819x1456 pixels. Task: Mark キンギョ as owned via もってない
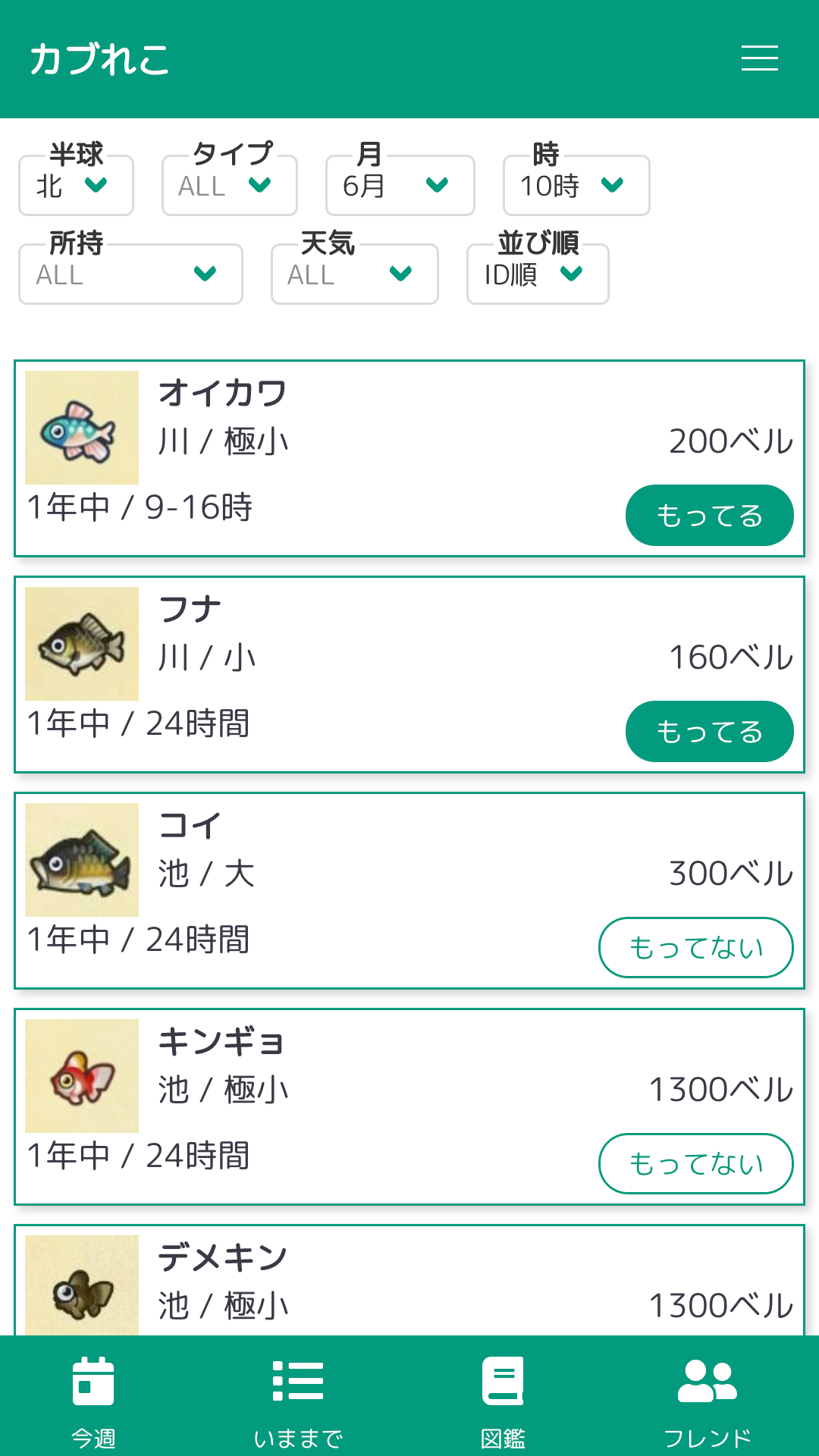[695, 1164]
